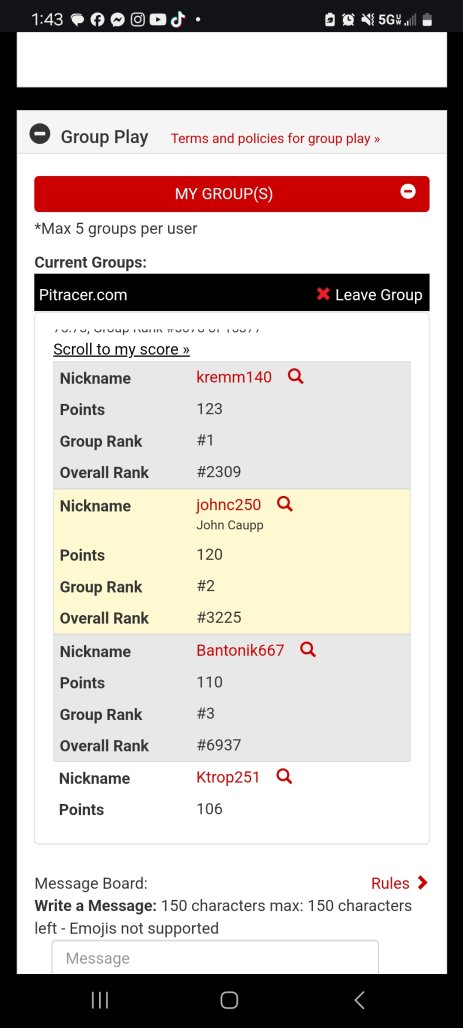Open the message board Rules
The width and height of the screenshot is (463, 1028).
pos(399,883)
